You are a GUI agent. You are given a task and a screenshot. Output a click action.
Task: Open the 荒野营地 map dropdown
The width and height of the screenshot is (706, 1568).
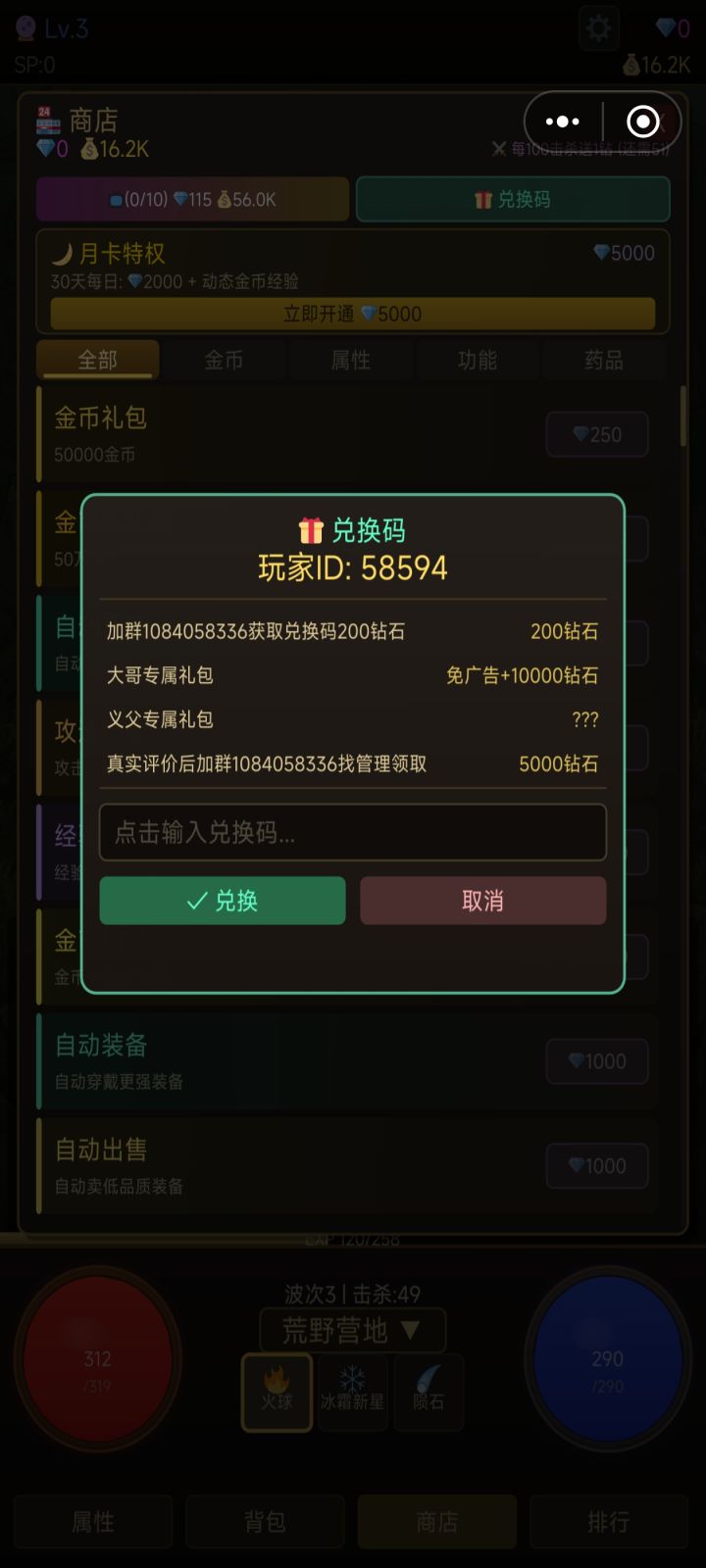tap(352, 1330)
